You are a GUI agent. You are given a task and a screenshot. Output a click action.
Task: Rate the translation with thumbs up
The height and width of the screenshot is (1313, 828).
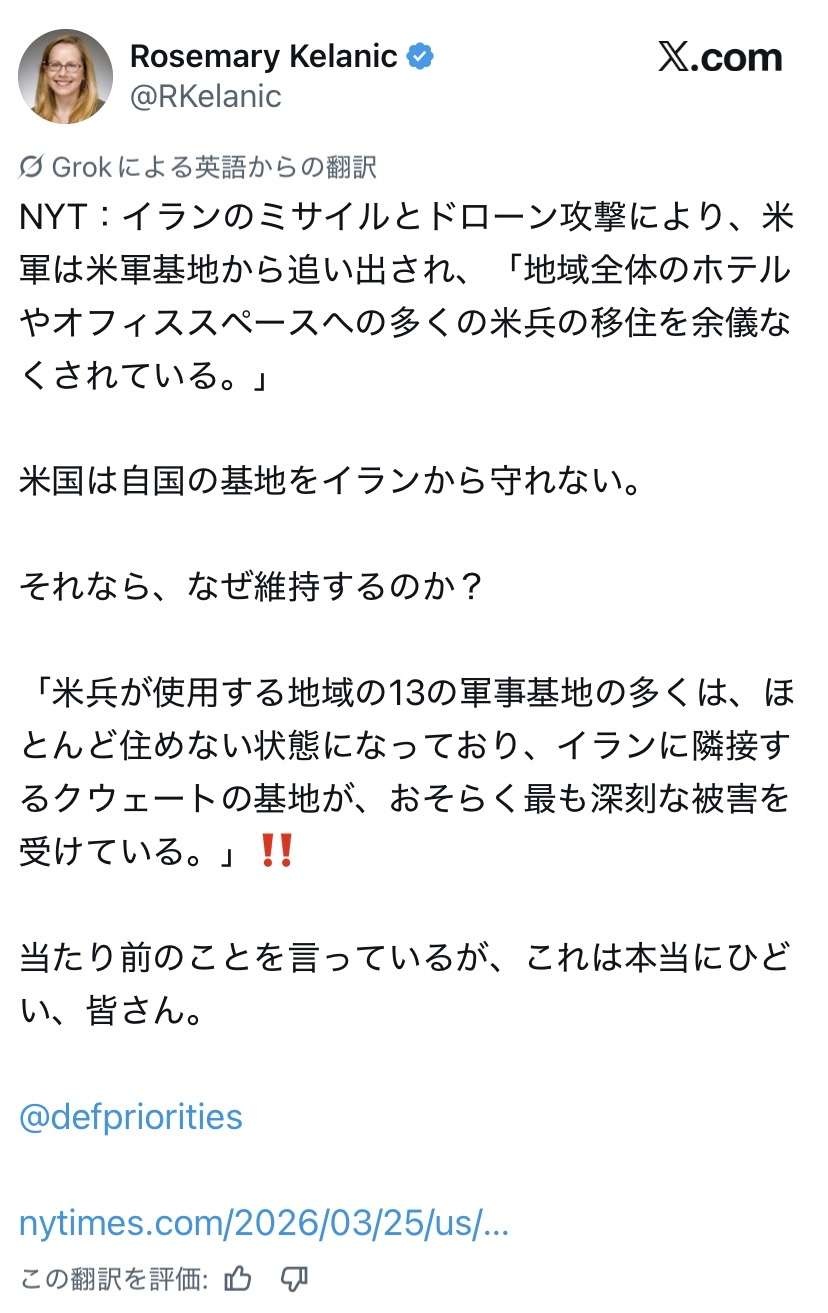(238, 1278)
